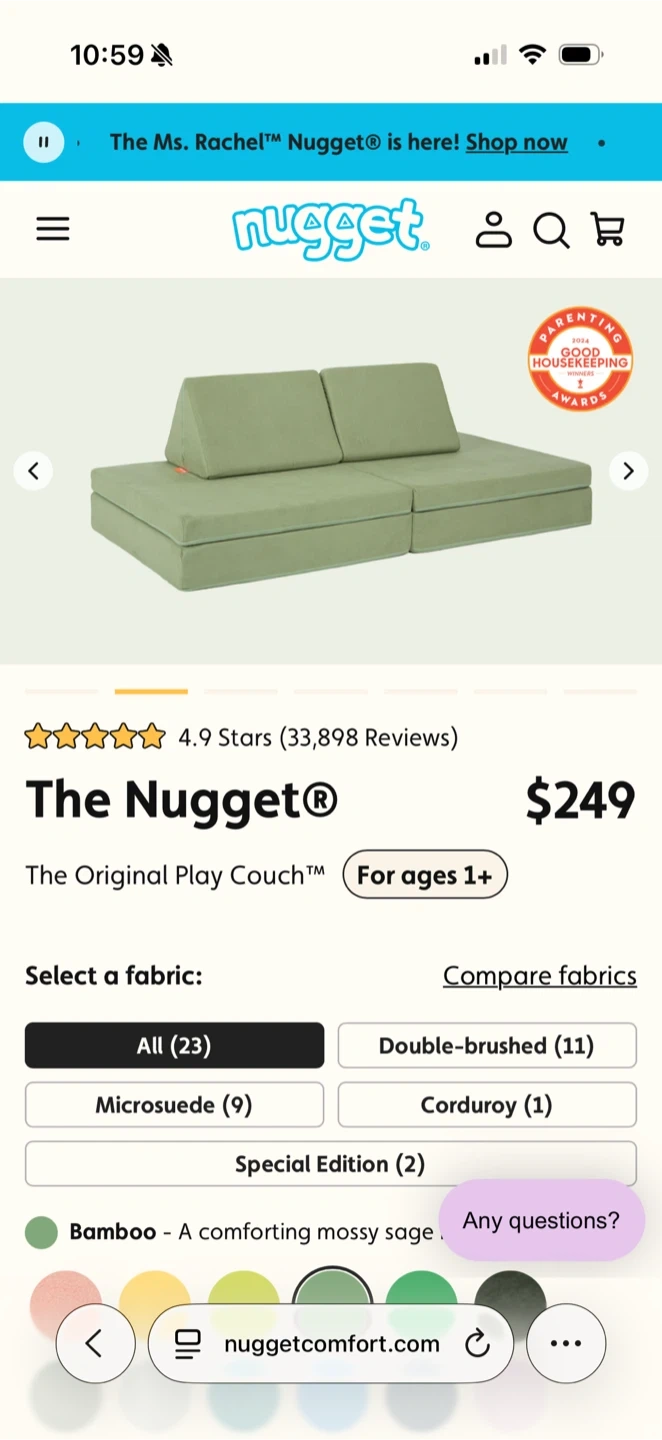Go back in the browser
Screen dimensions: 662x1440
coord(95,1343)
